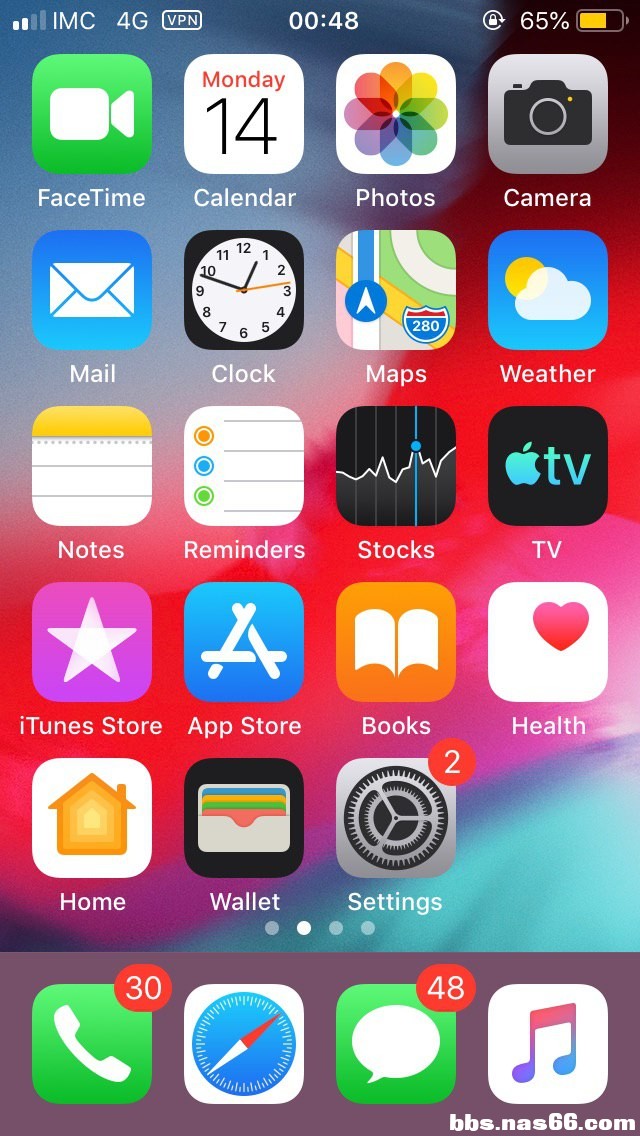Check the Weather app

pos(548,290)
